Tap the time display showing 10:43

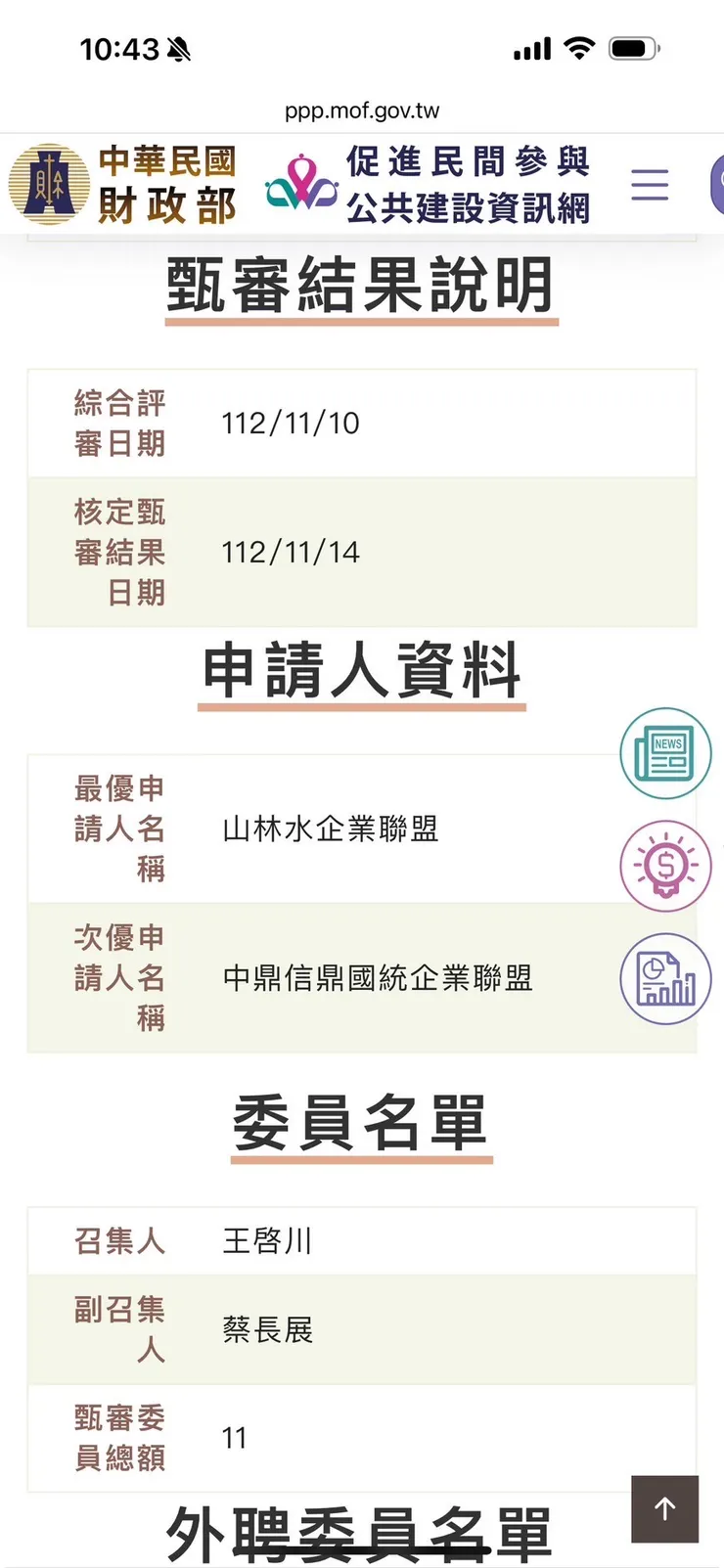pos(122,47)
